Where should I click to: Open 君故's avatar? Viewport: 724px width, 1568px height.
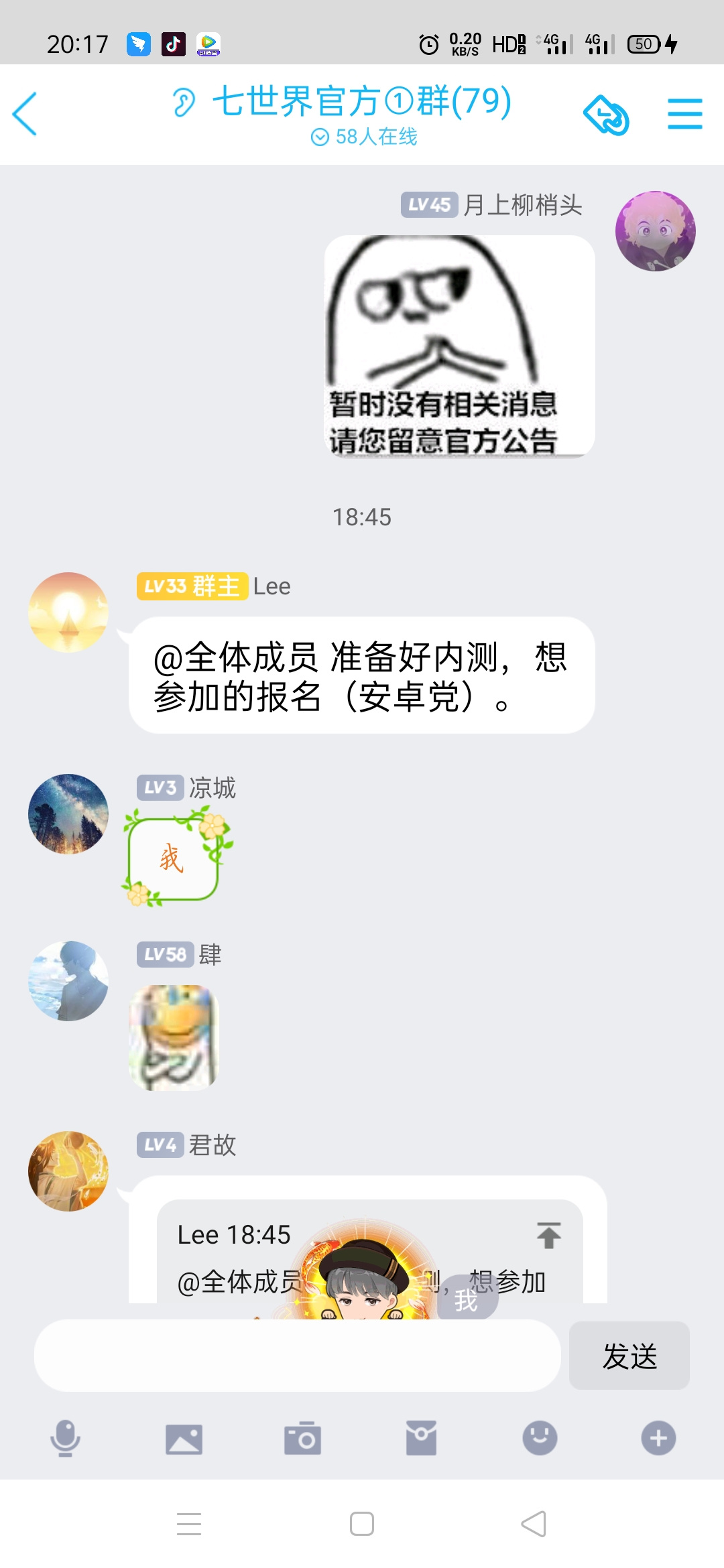(x=68, y=1171)
